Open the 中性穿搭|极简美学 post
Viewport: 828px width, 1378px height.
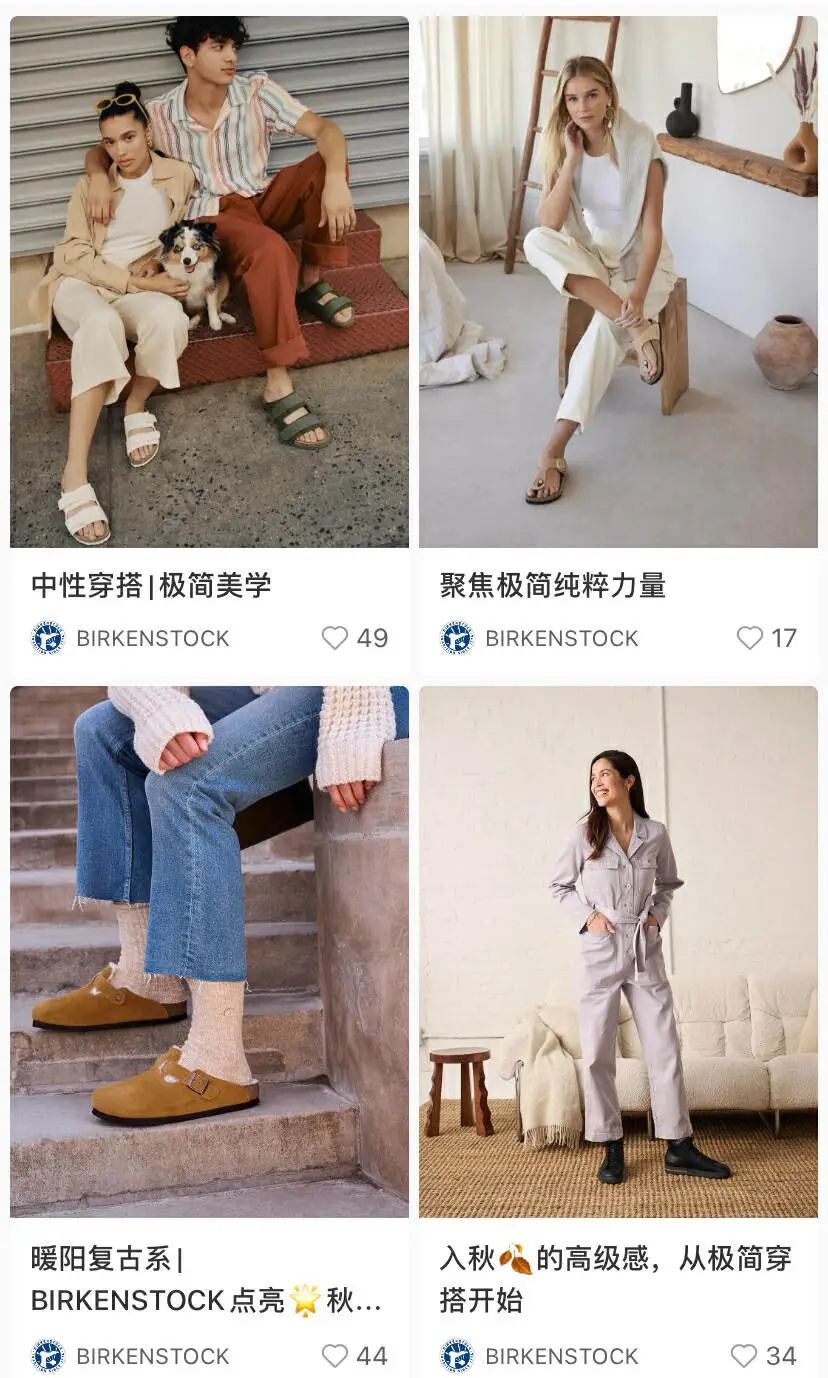[209, 282]
